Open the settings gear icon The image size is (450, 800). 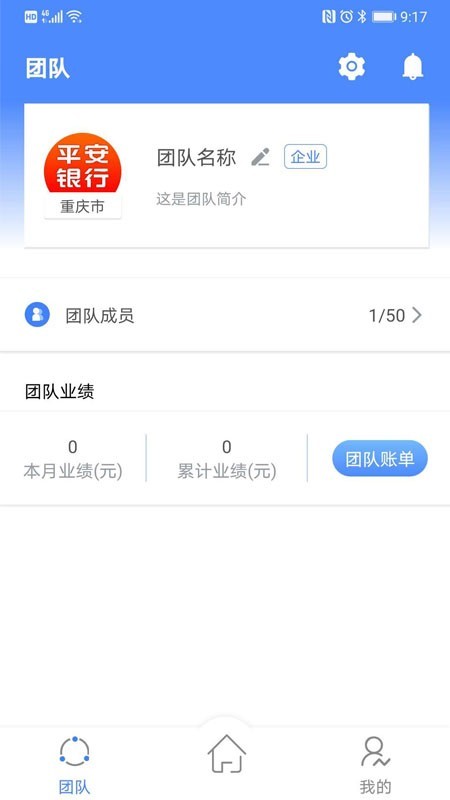[x=352, y=67]
